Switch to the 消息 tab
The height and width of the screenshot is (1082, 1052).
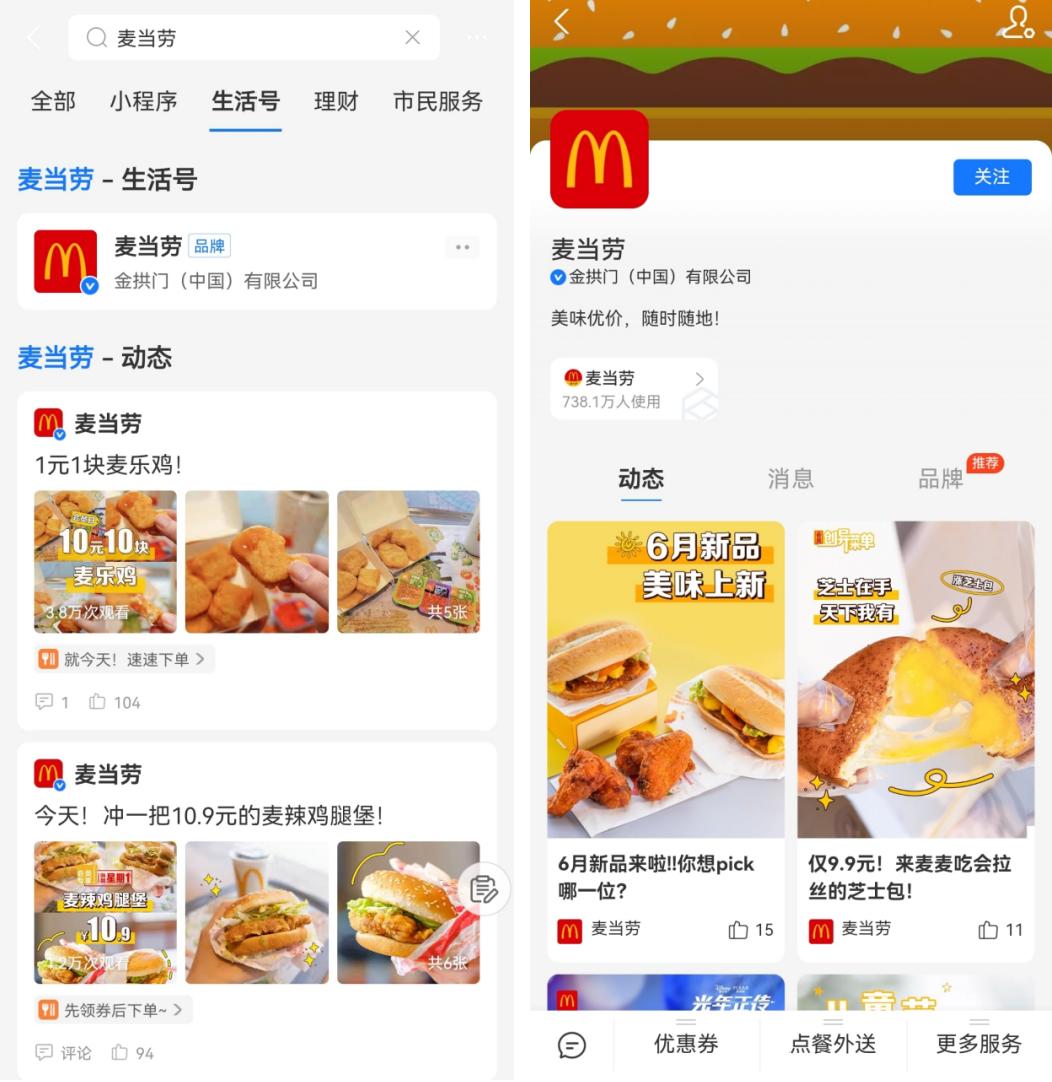coord(790,479)
